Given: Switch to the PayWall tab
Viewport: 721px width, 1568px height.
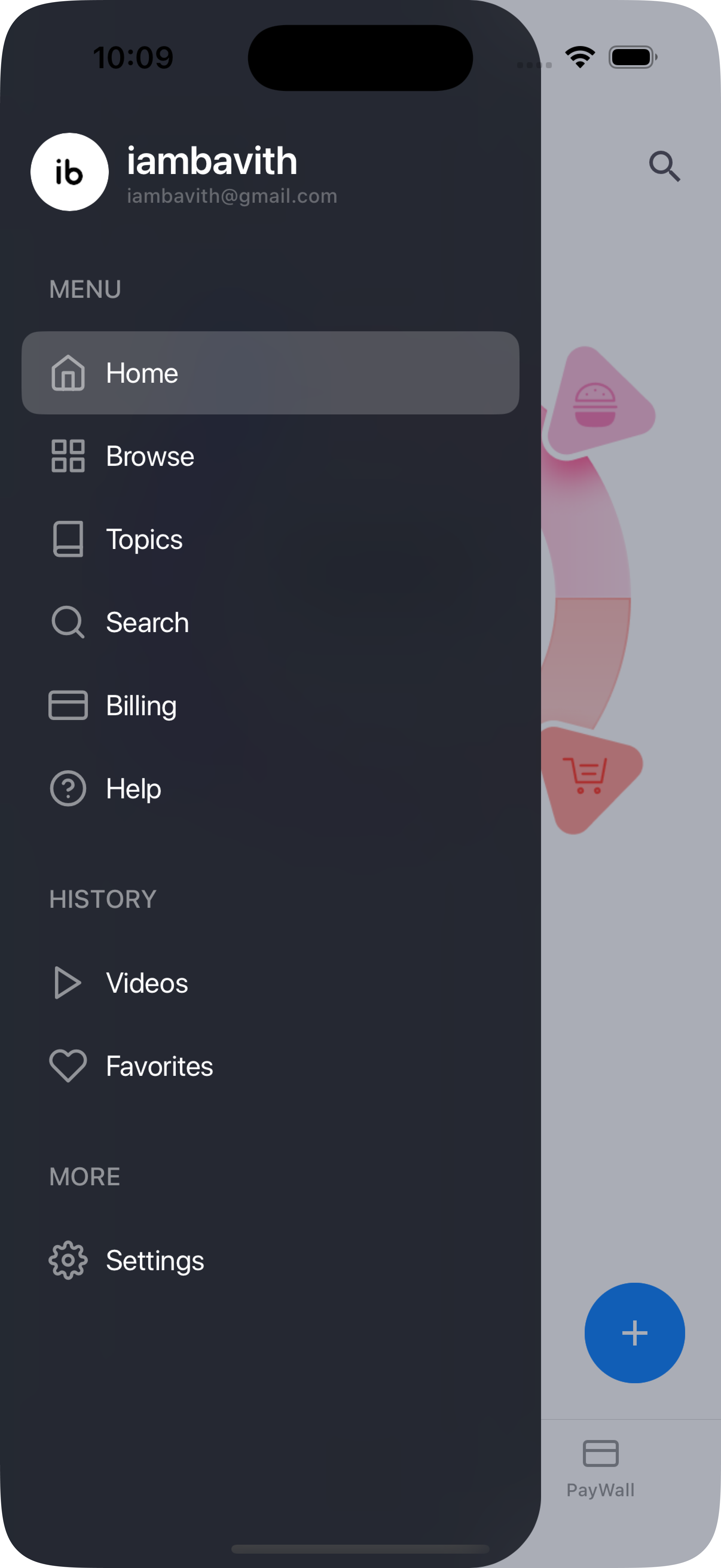Looking at the screenshot, I should (x=600, y=1468).
